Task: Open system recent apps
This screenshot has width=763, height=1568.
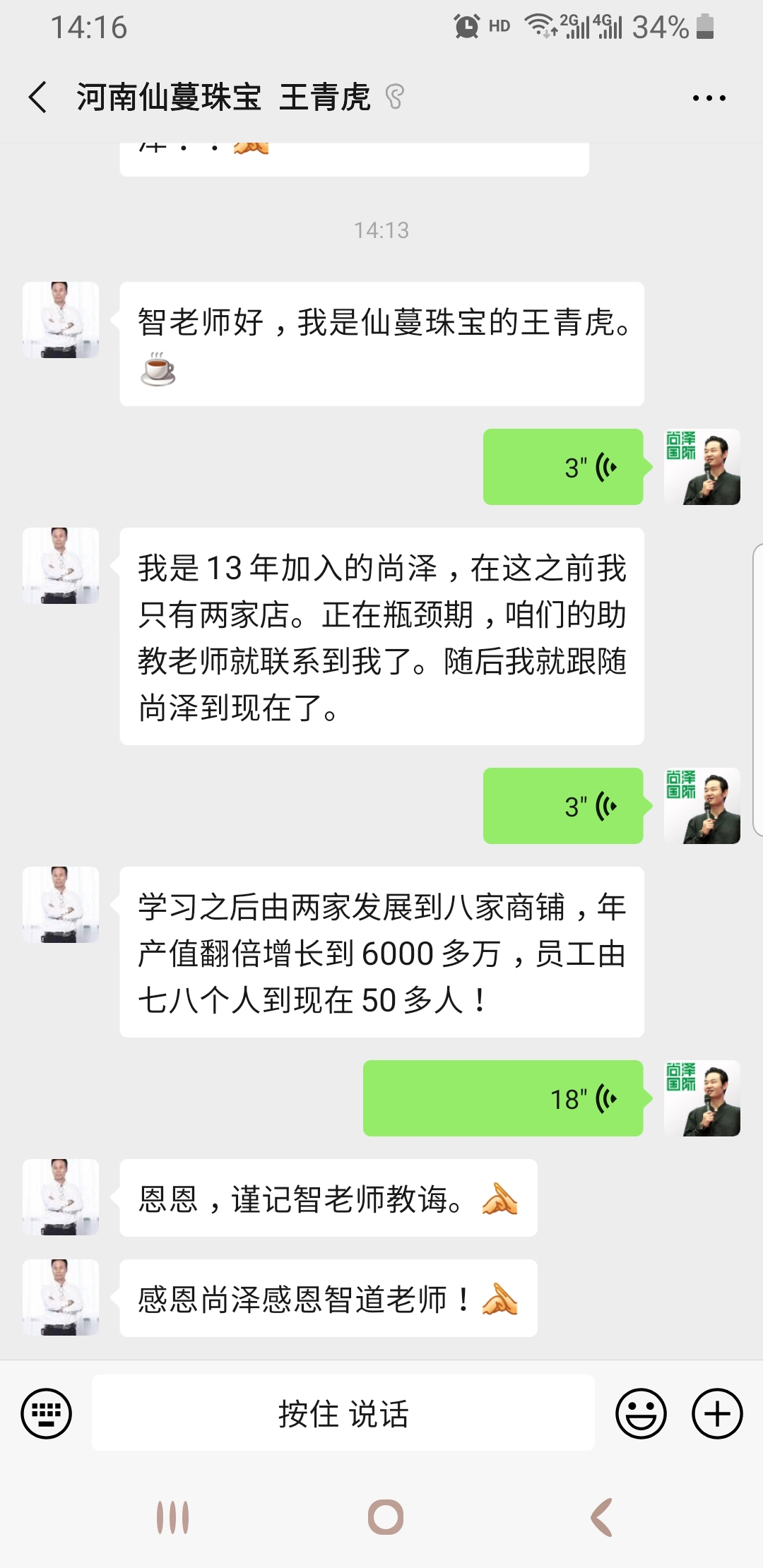Action: (x=173, y=1517)
